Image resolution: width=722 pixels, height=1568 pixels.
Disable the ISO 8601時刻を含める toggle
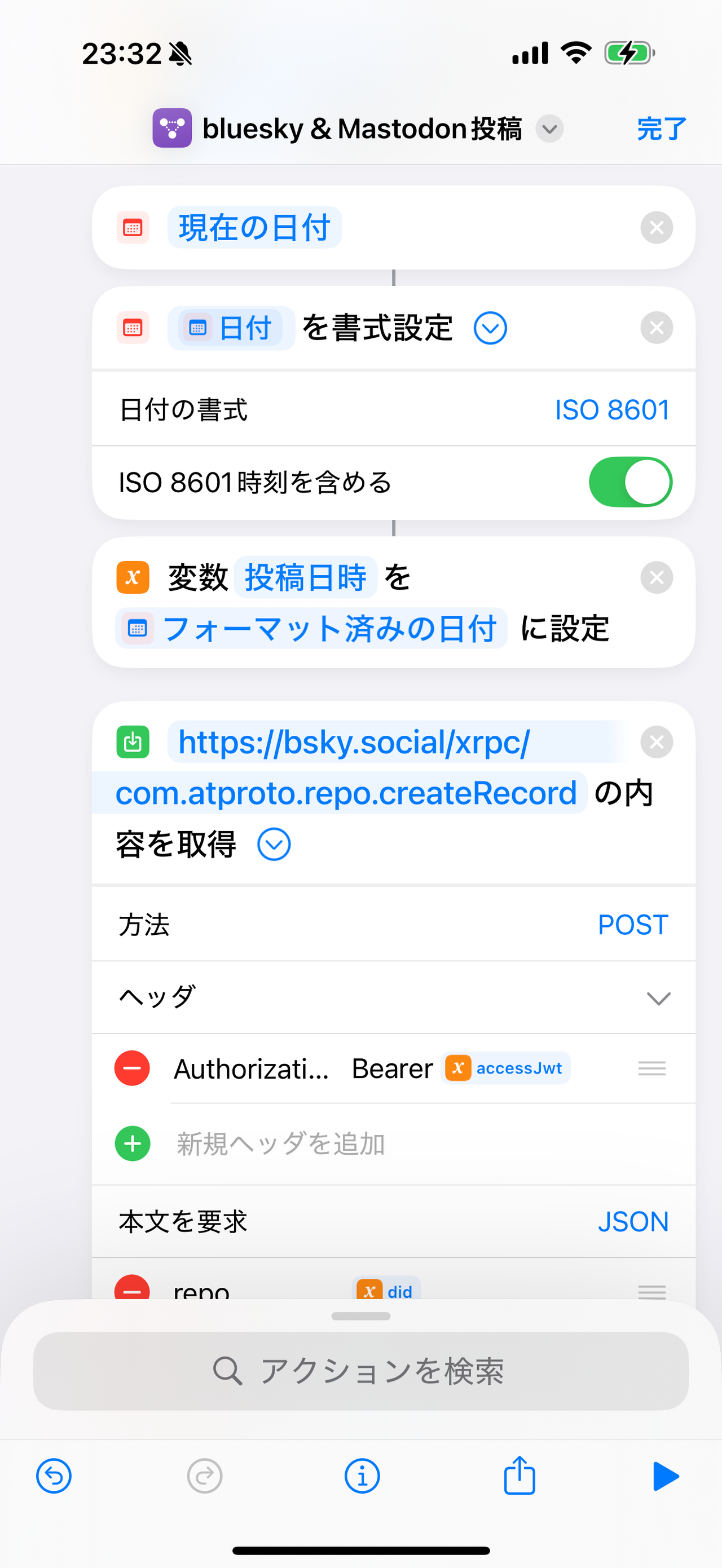(631, 482)
